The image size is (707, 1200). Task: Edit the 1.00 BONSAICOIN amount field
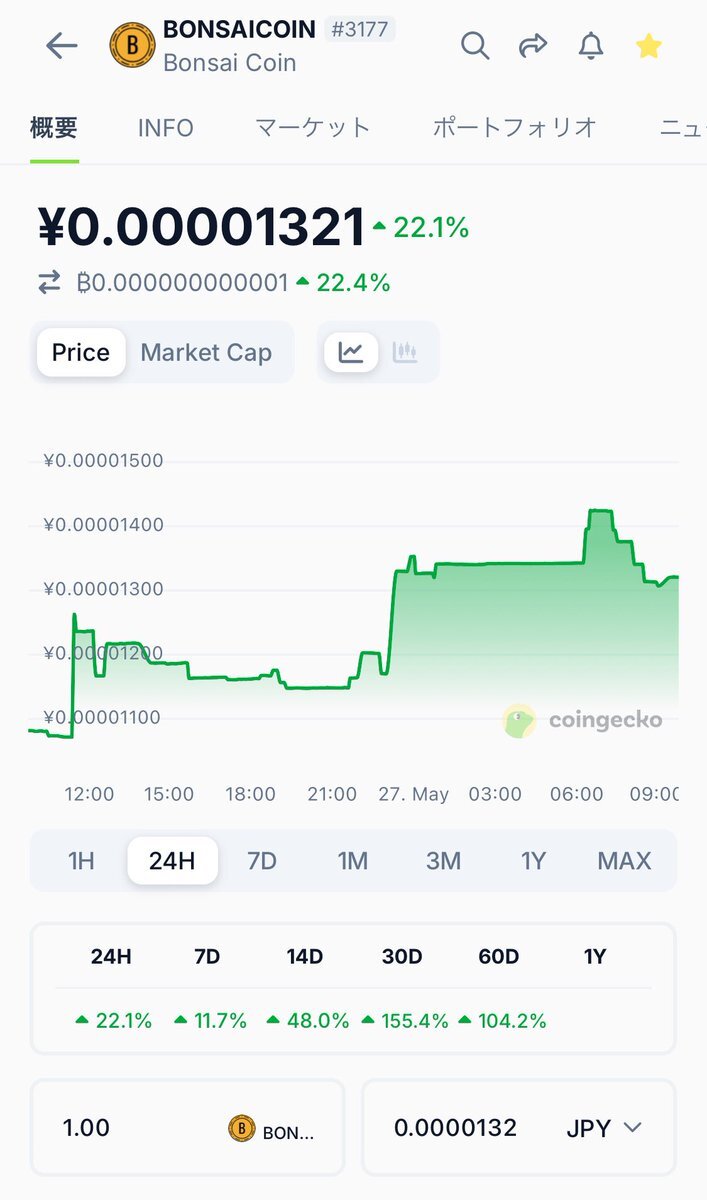[187, 1128]
